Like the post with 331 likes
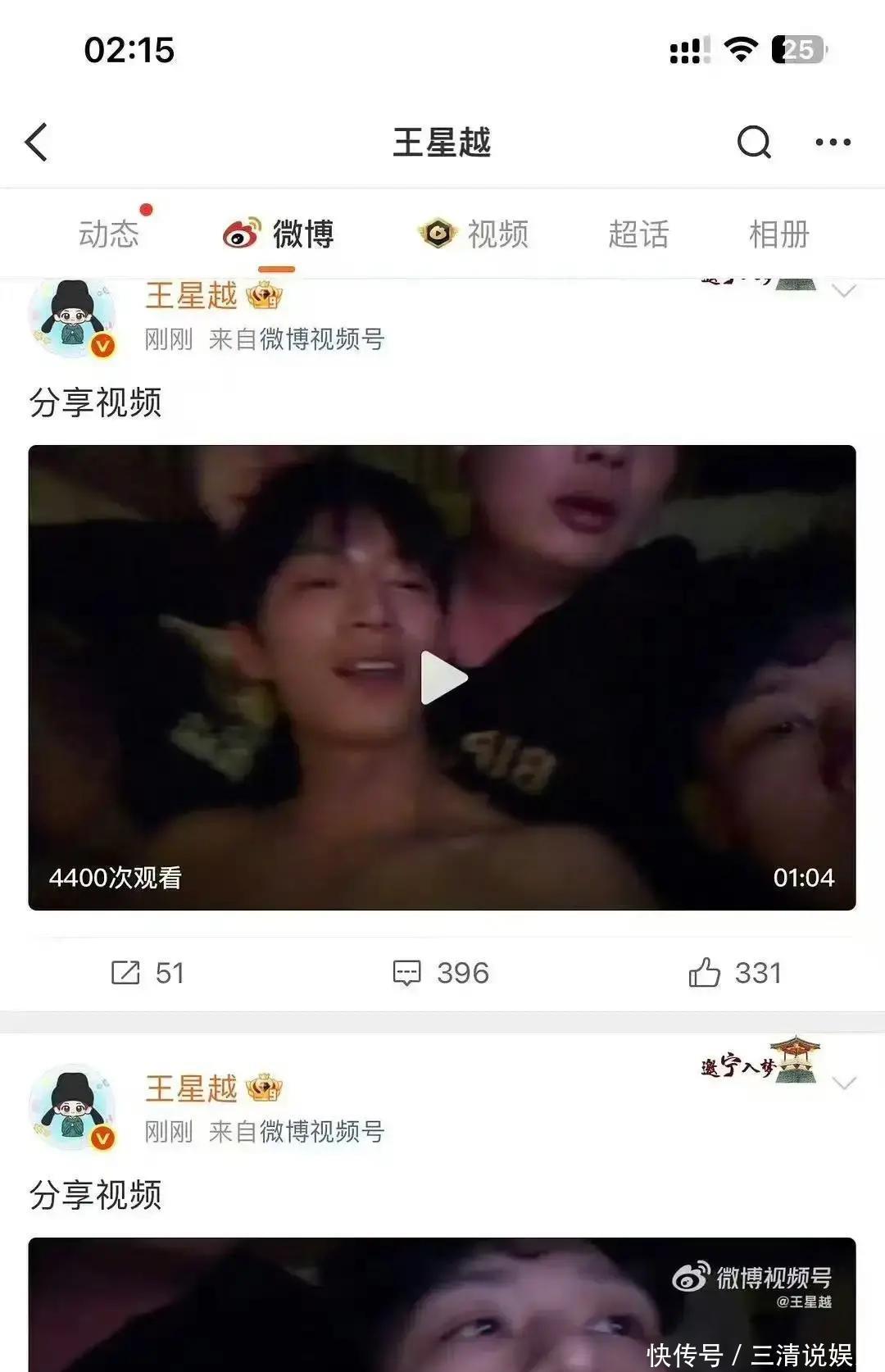This screenshot has width=885, height=1372. point(735,973)
